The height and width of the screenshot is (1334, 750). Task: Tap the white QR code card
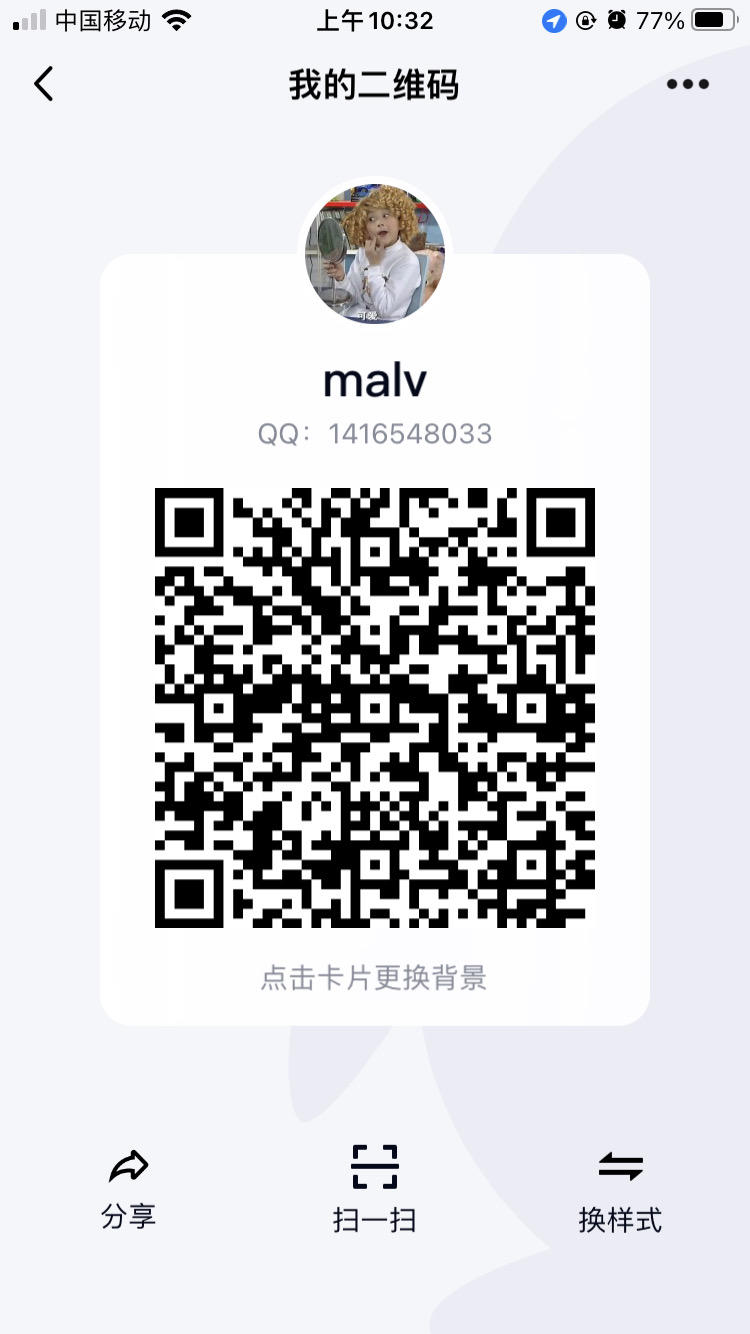(x=374, y=640)
